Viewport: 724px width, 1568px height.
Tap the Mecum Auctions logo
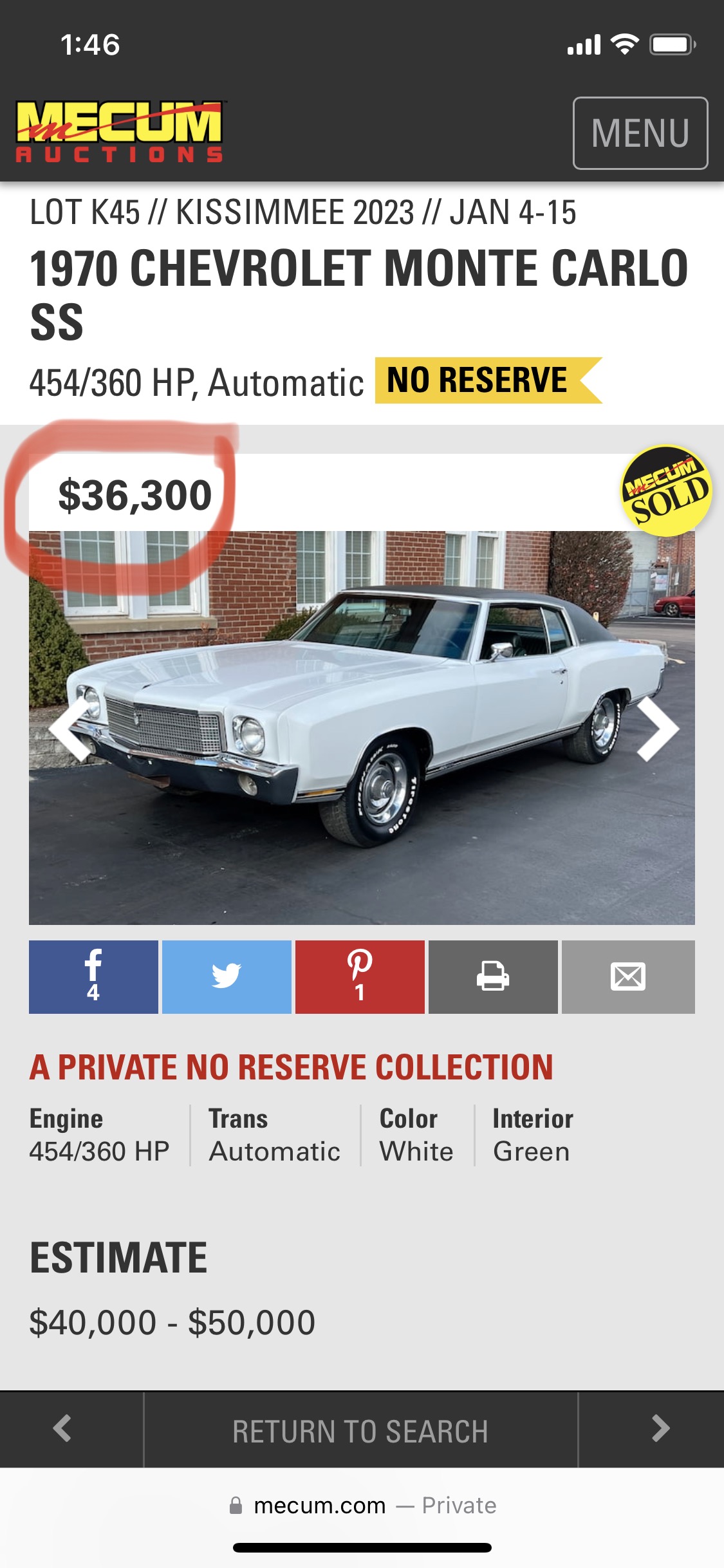click(120, 131)
